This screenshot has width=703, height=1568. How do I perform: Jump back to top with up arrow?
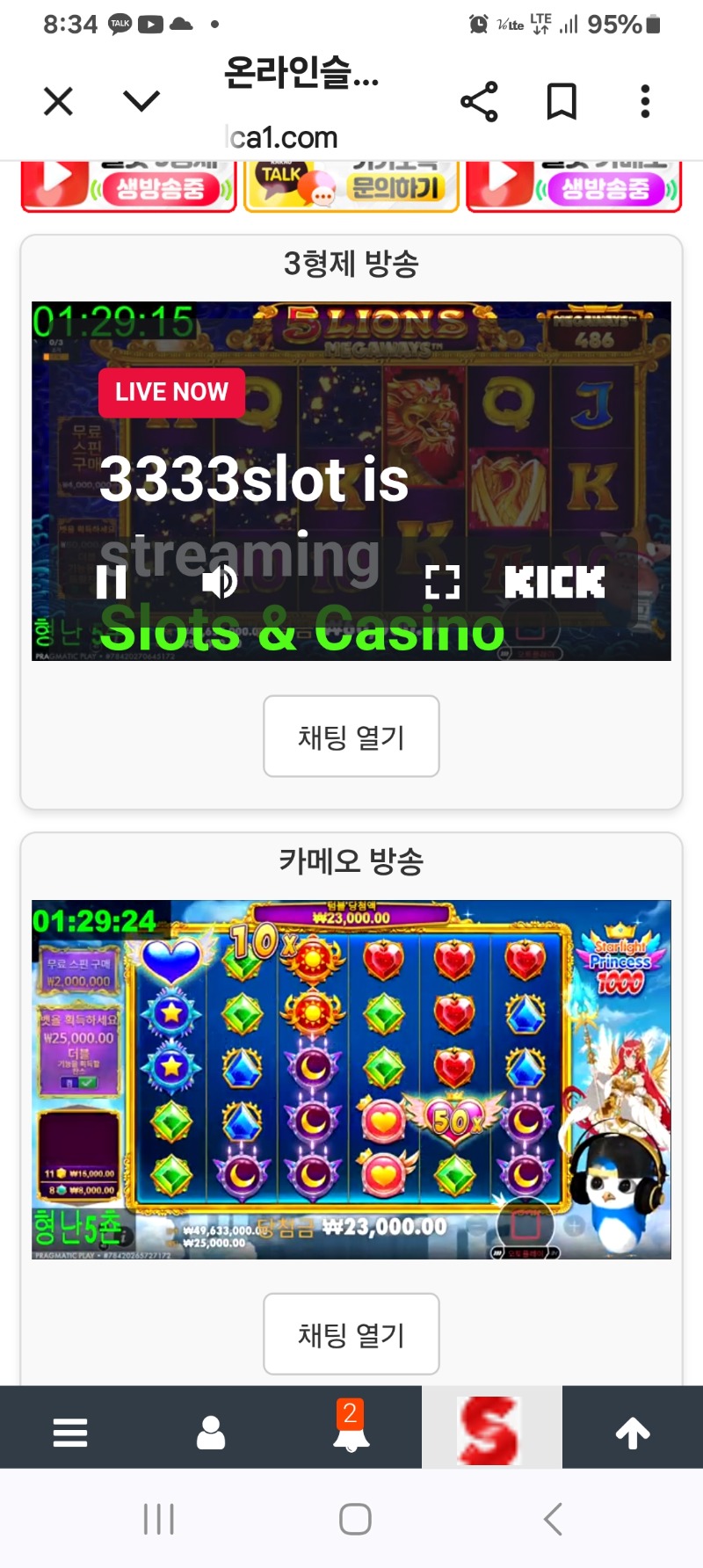tap(633, 1433)
